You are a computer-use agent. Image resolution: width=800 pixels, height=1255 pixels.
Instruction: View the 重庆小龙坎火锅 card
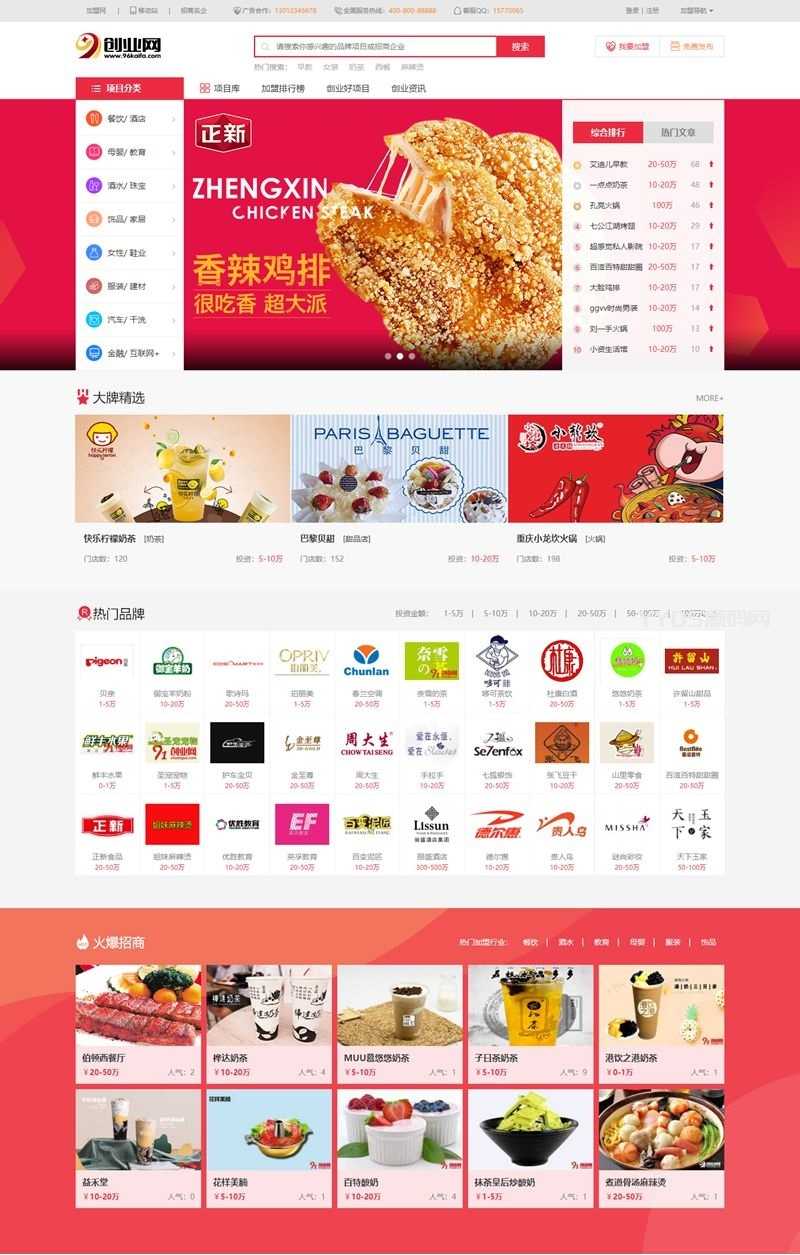click(615, 470)
